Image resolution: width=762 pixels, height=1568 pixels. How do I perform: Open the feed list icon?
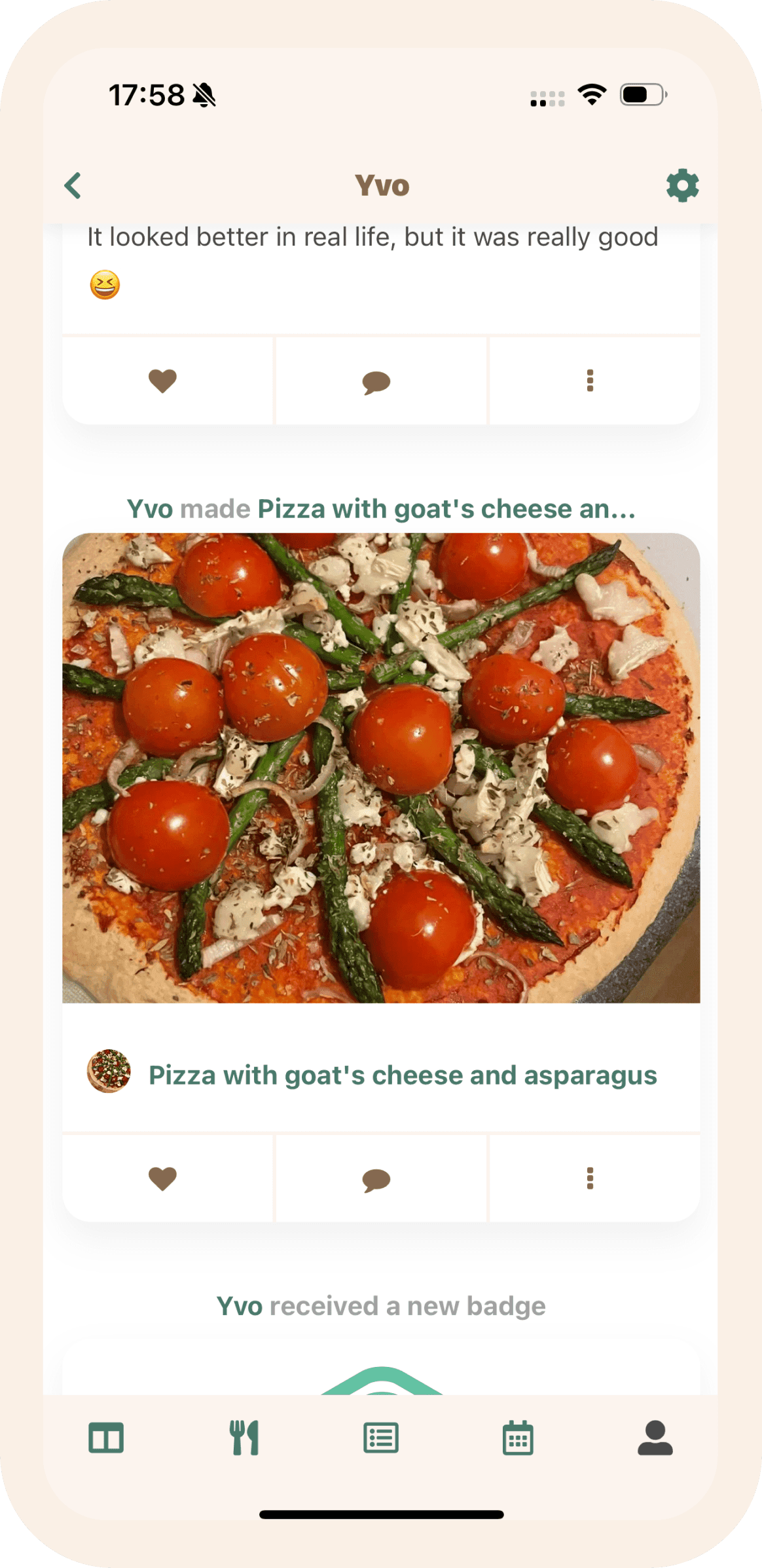click(x=381, y=1439)
